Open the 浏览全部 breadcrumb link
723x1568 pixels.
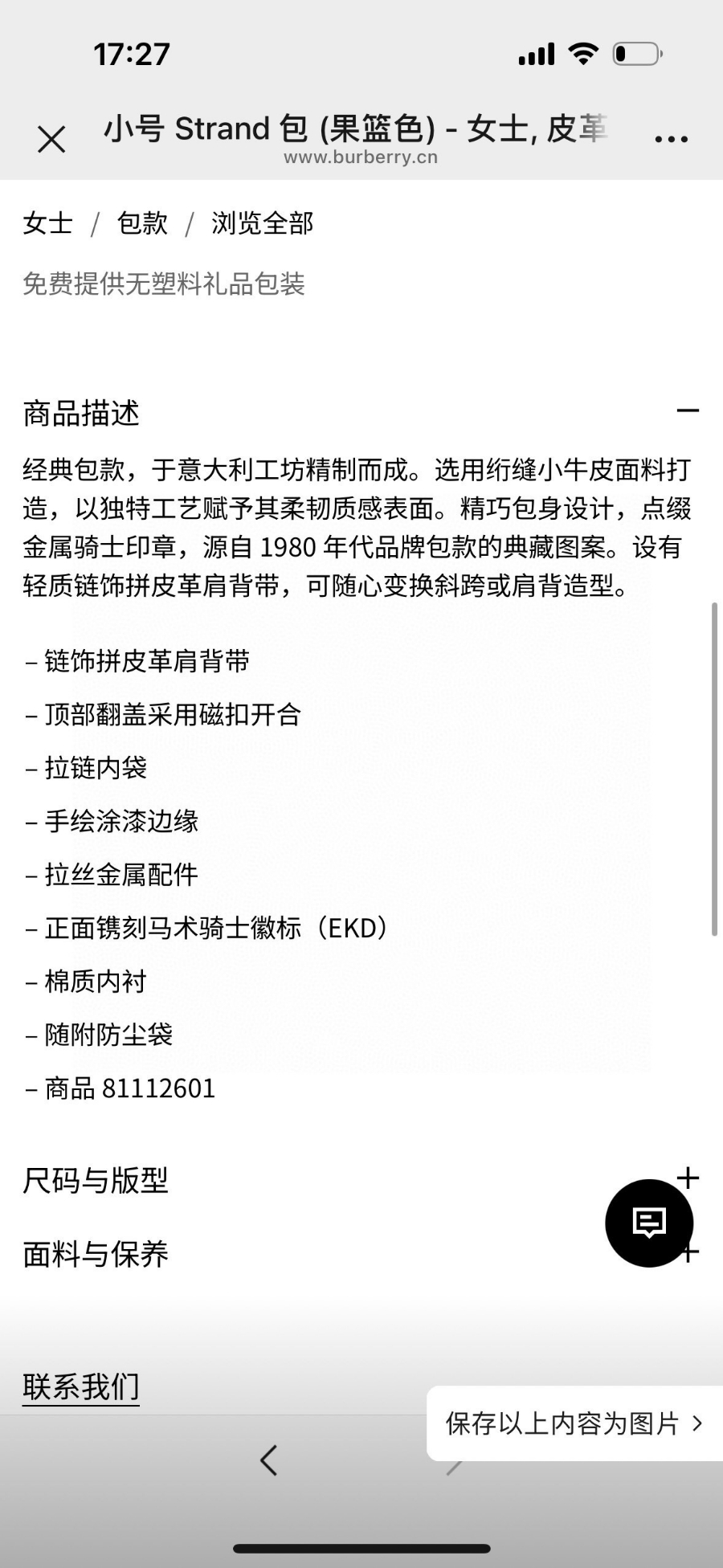click(x=262, y=223)
